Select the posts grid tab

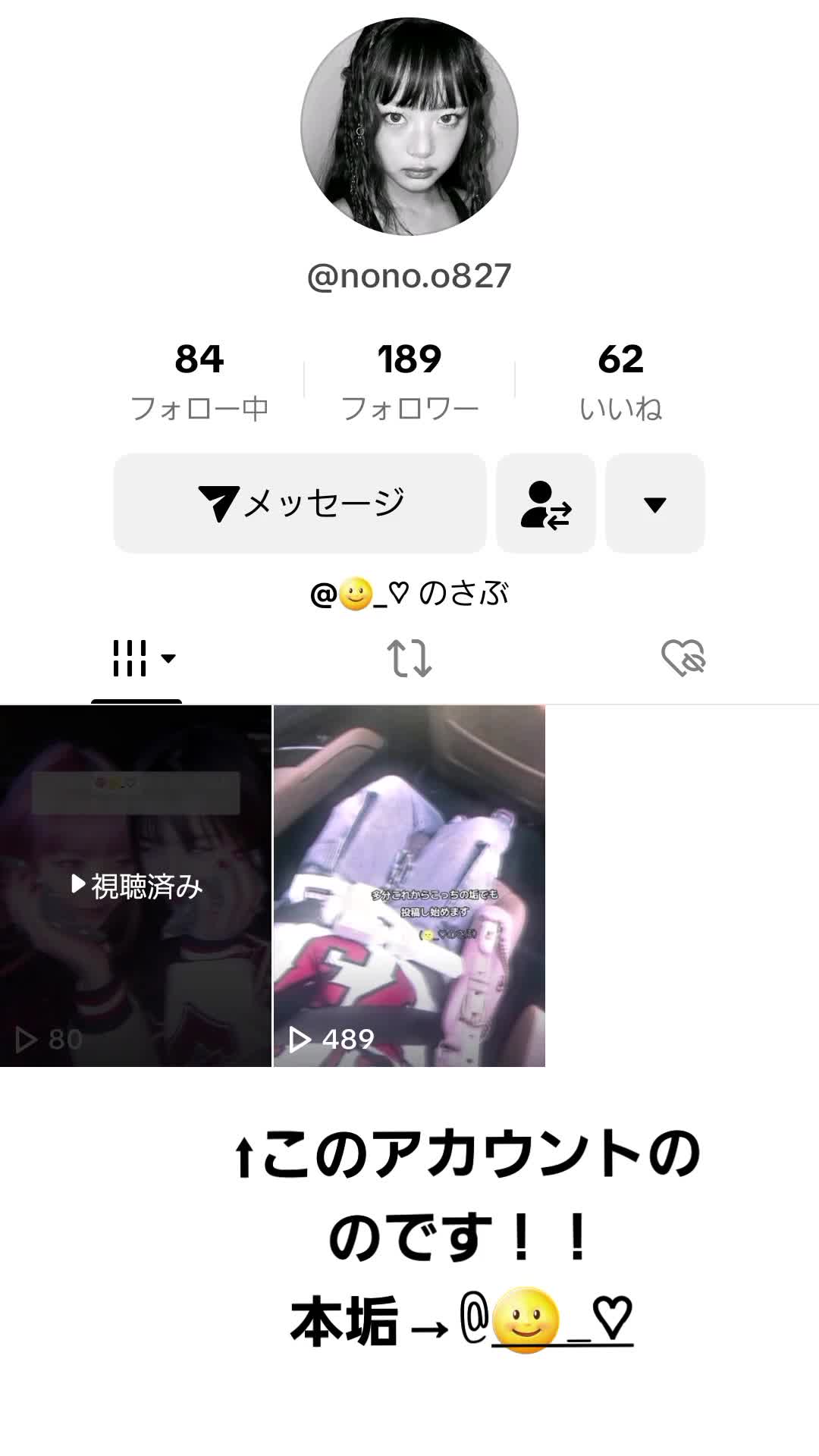click(x=137, y=658)
